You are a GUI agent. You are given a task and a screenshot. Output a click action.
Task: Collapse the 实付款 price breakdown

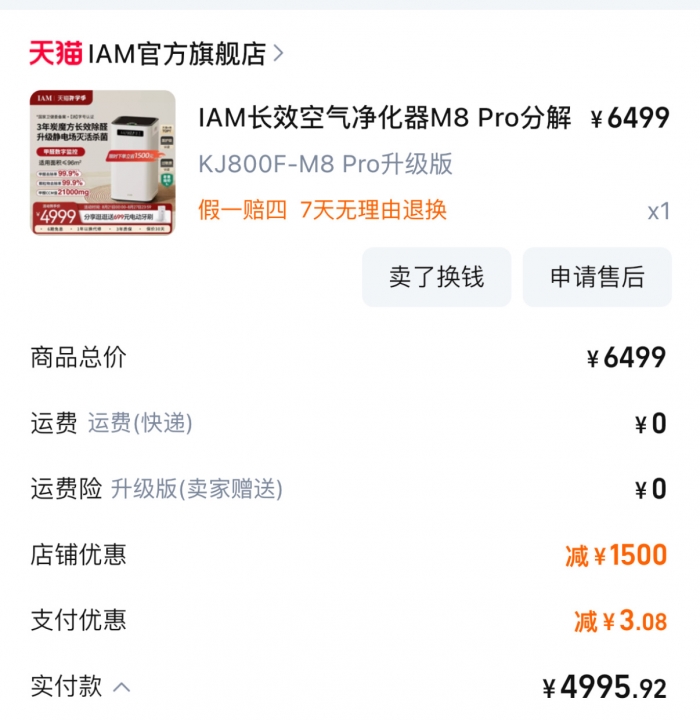point(121,687)
